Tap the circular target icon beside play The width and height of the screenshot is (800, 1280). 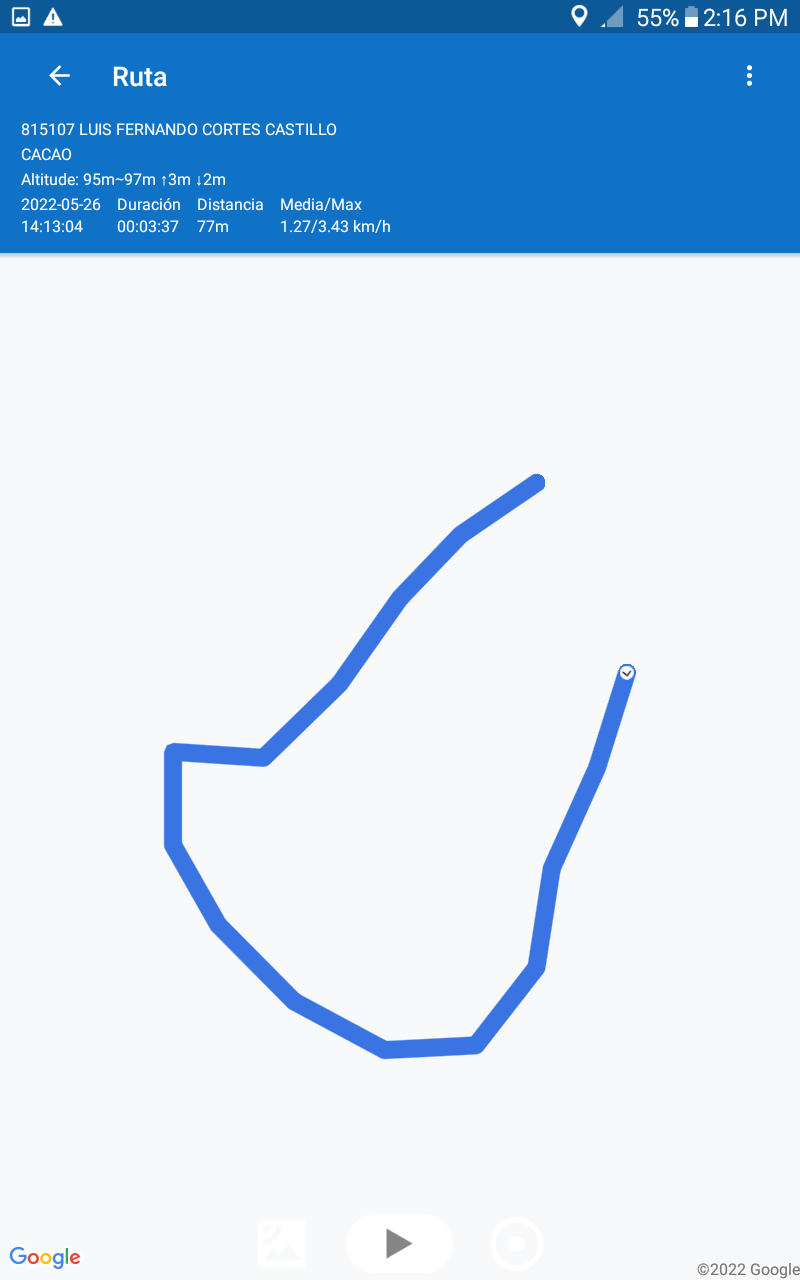pos(517,1244)
